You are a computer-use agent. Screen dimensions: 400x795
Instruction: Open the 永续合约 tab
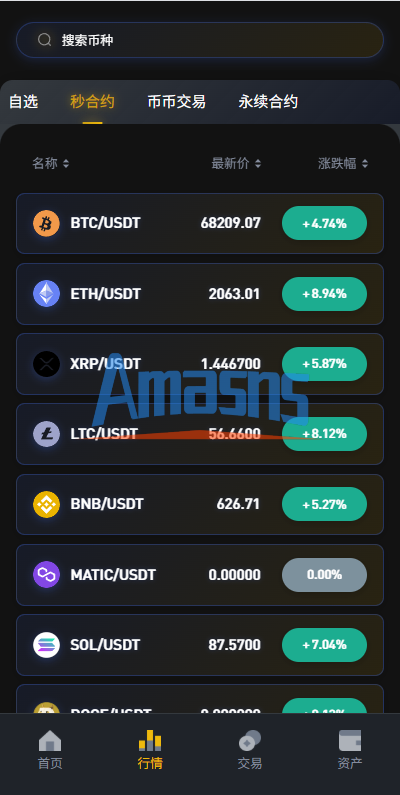point(268,102)
